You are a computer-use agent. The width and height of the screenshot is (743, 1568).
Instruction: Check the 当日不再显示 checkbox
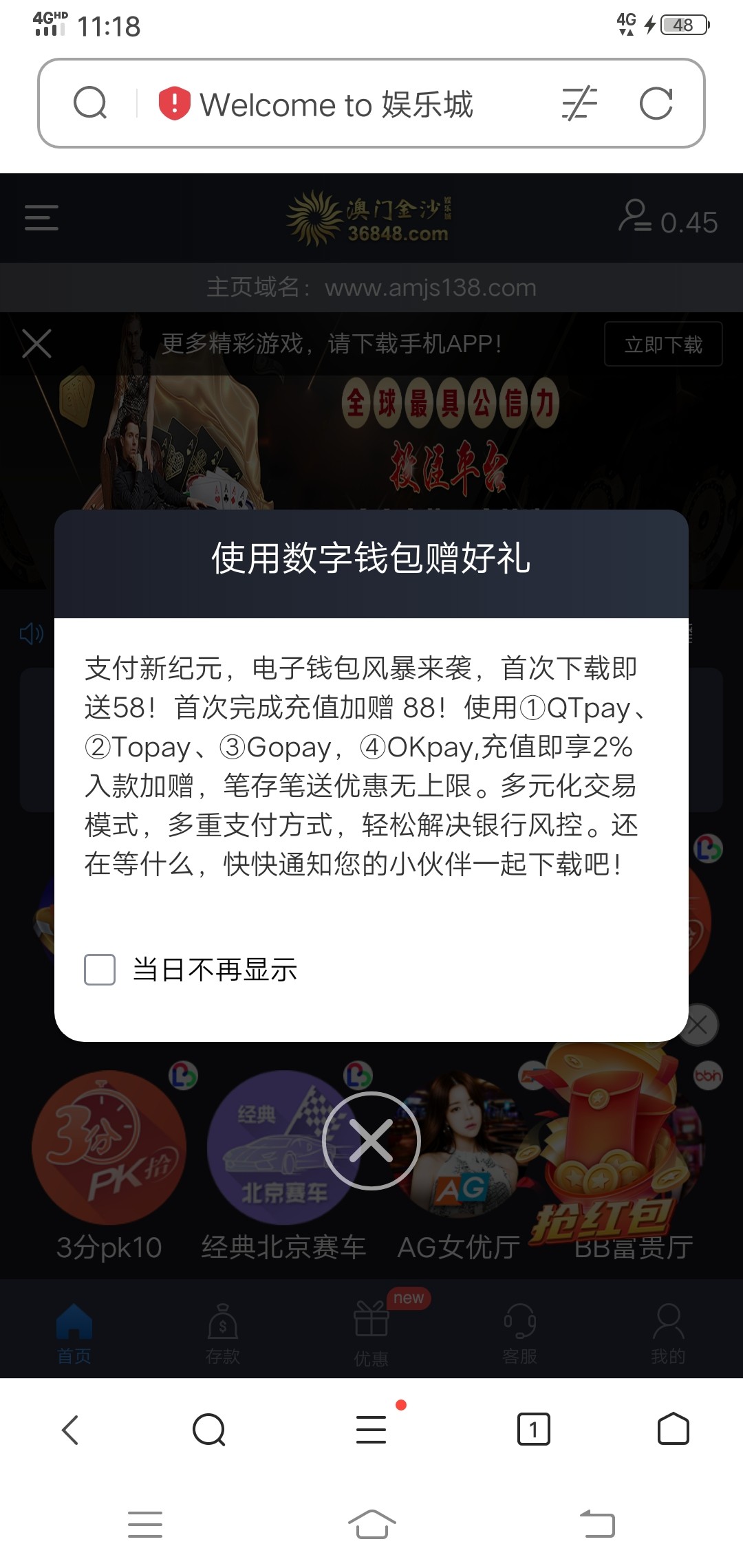100,970
